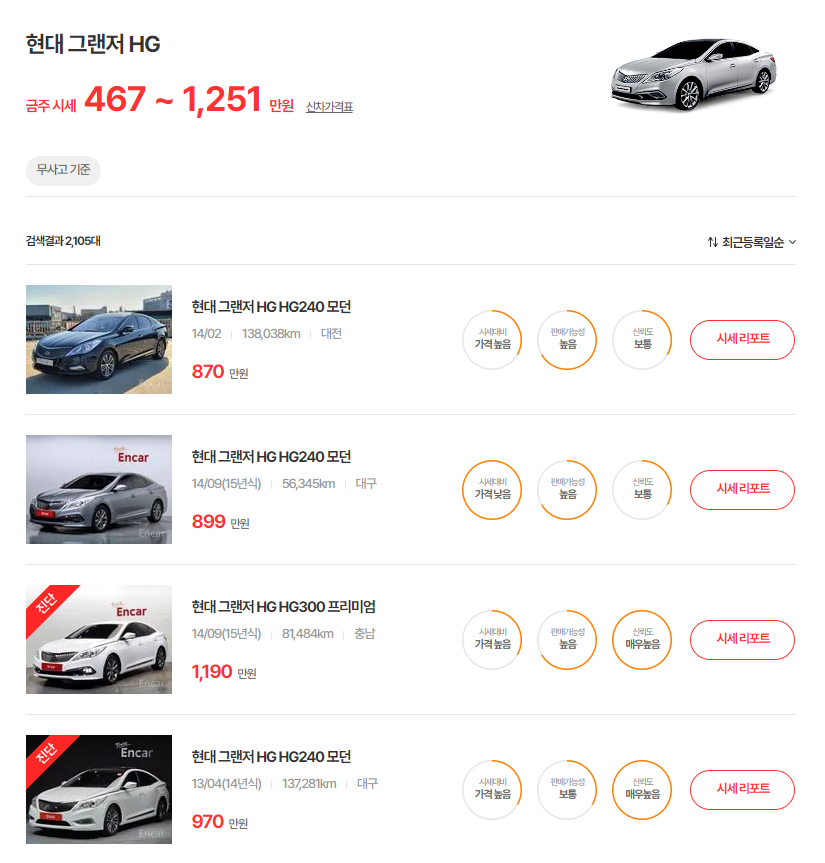Select the 신뢰도 보통 indicator on second listing
The width and height of the screenshot is (825, 863).
click(x=641, y=490)
